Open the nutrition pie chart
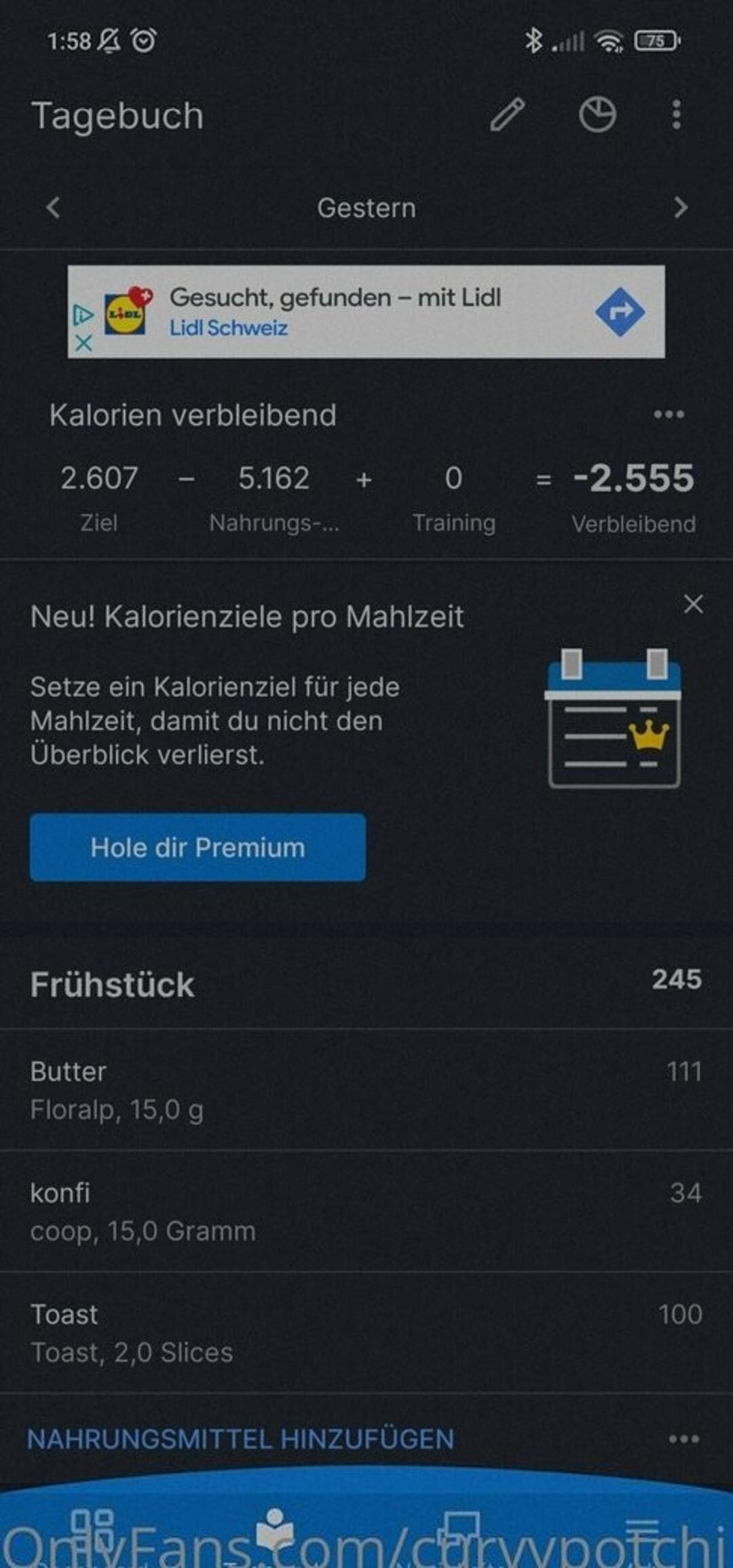 (597, 114)
